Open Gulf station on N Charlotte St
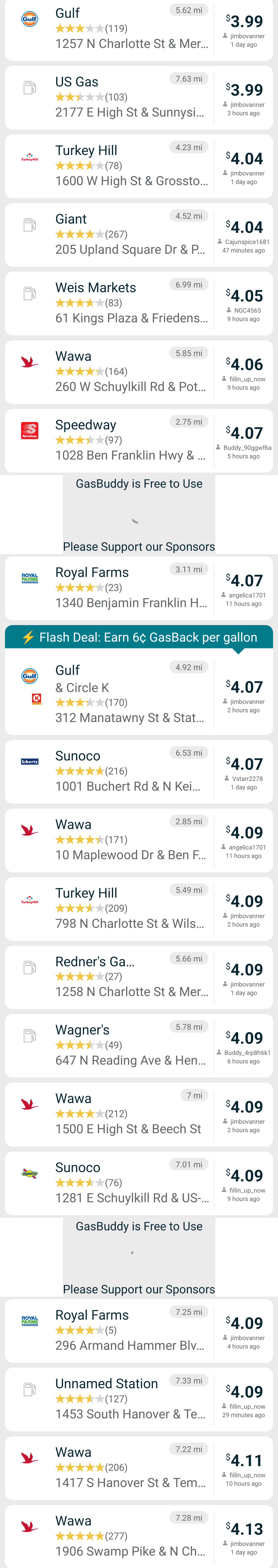 click(131, 29)
